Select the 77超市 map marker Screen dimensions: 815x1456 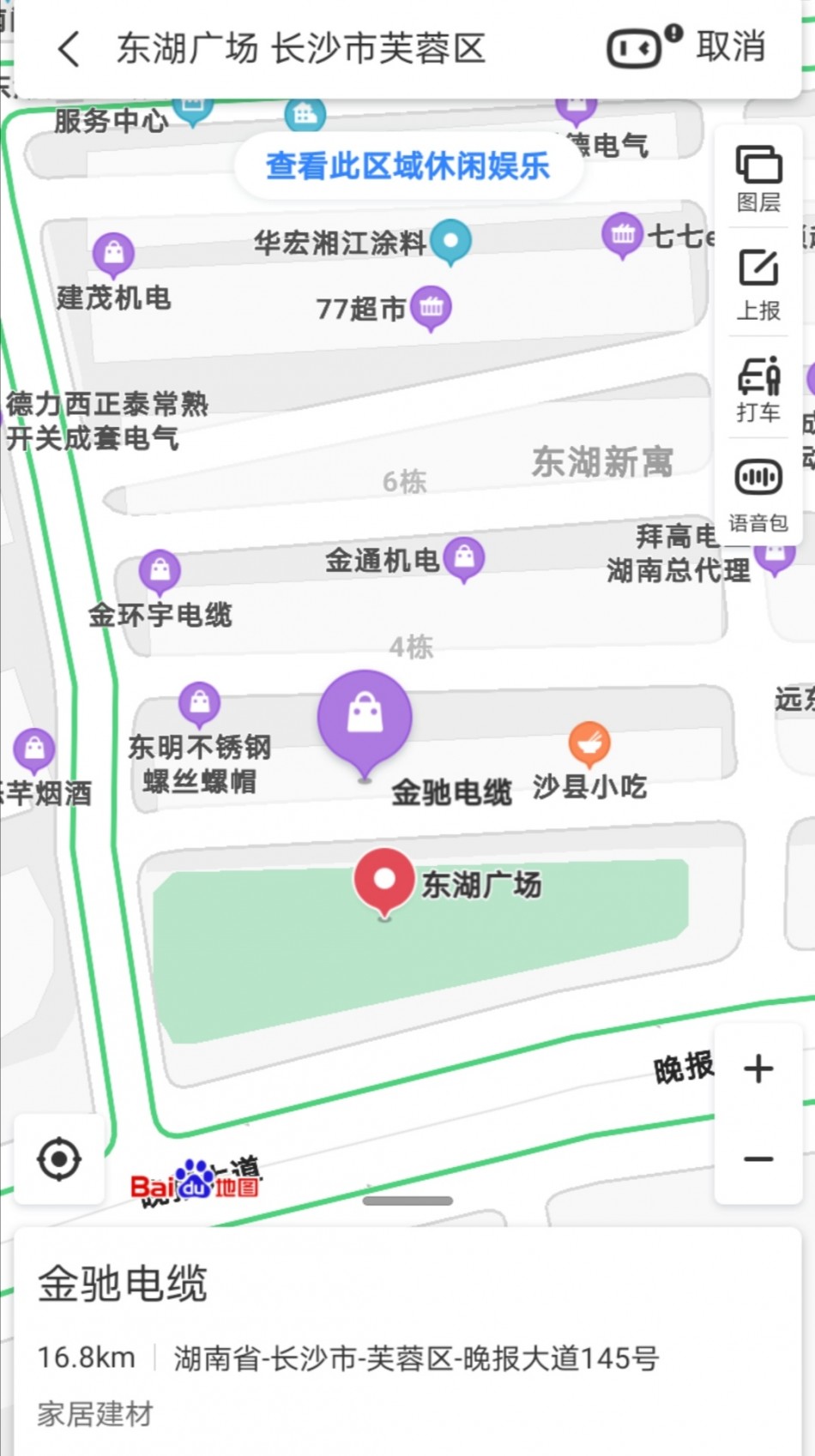point(432,308)
